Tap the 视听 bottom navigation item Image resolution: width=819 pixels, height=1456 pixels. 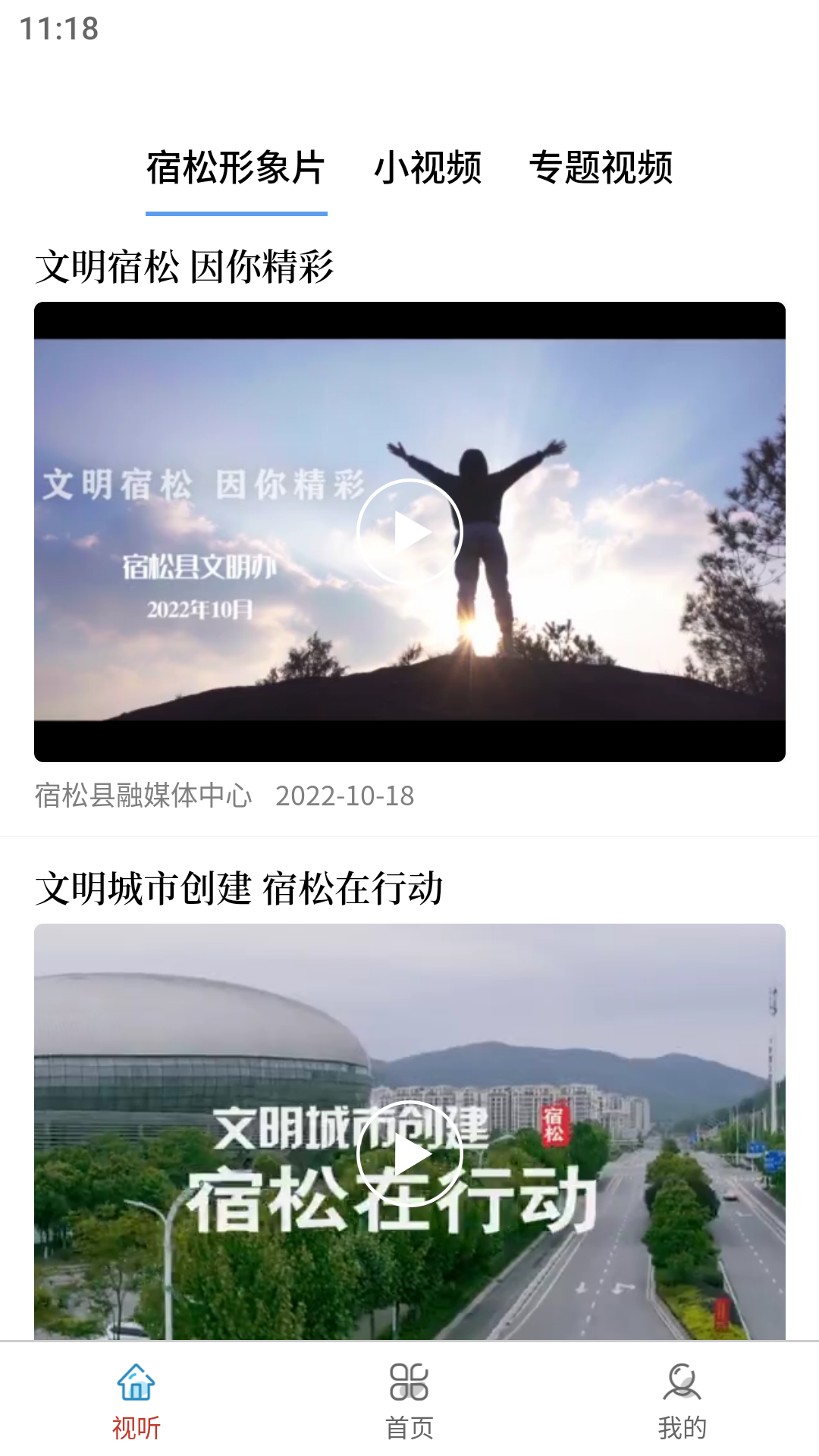(x=136, y=1401)
